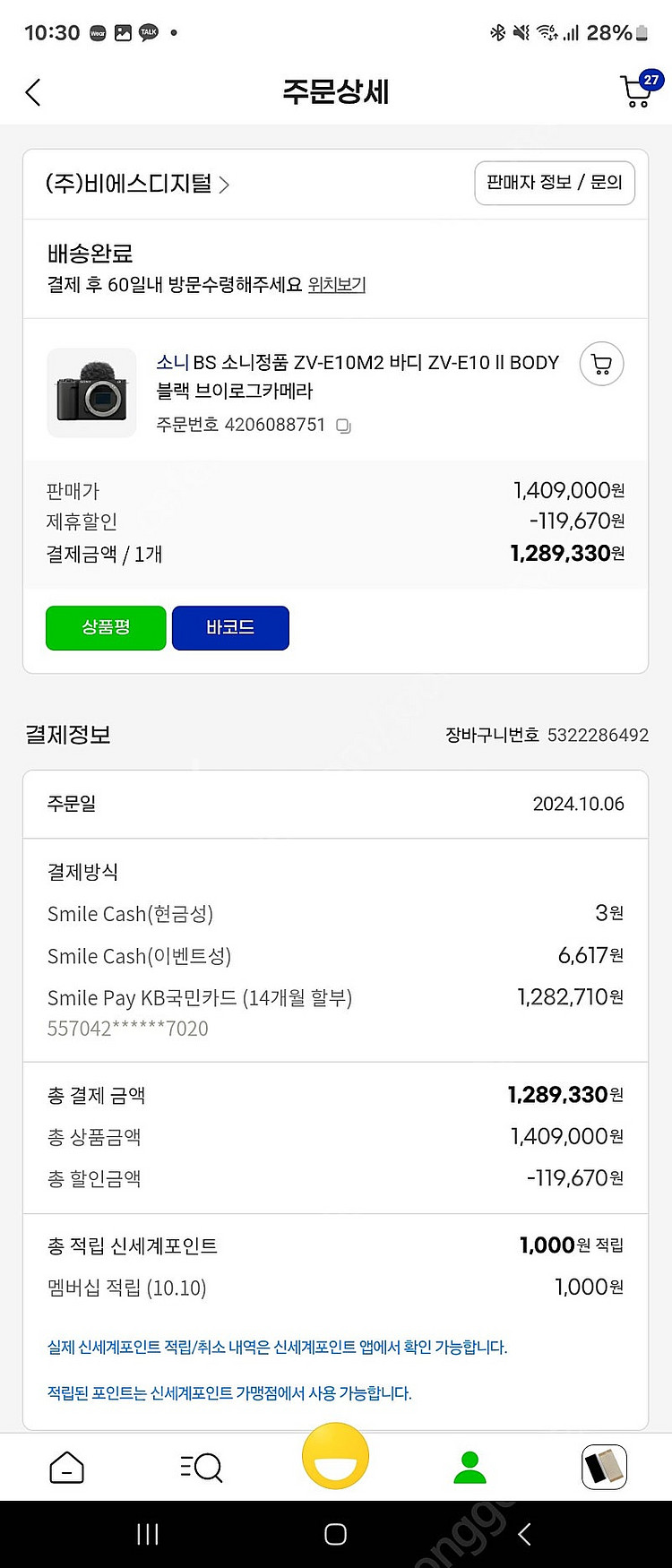Open 판매자 정보 / 문의 seller inquiry
This screenshot has width=672, height=1568.
click(x=554, y=183)
